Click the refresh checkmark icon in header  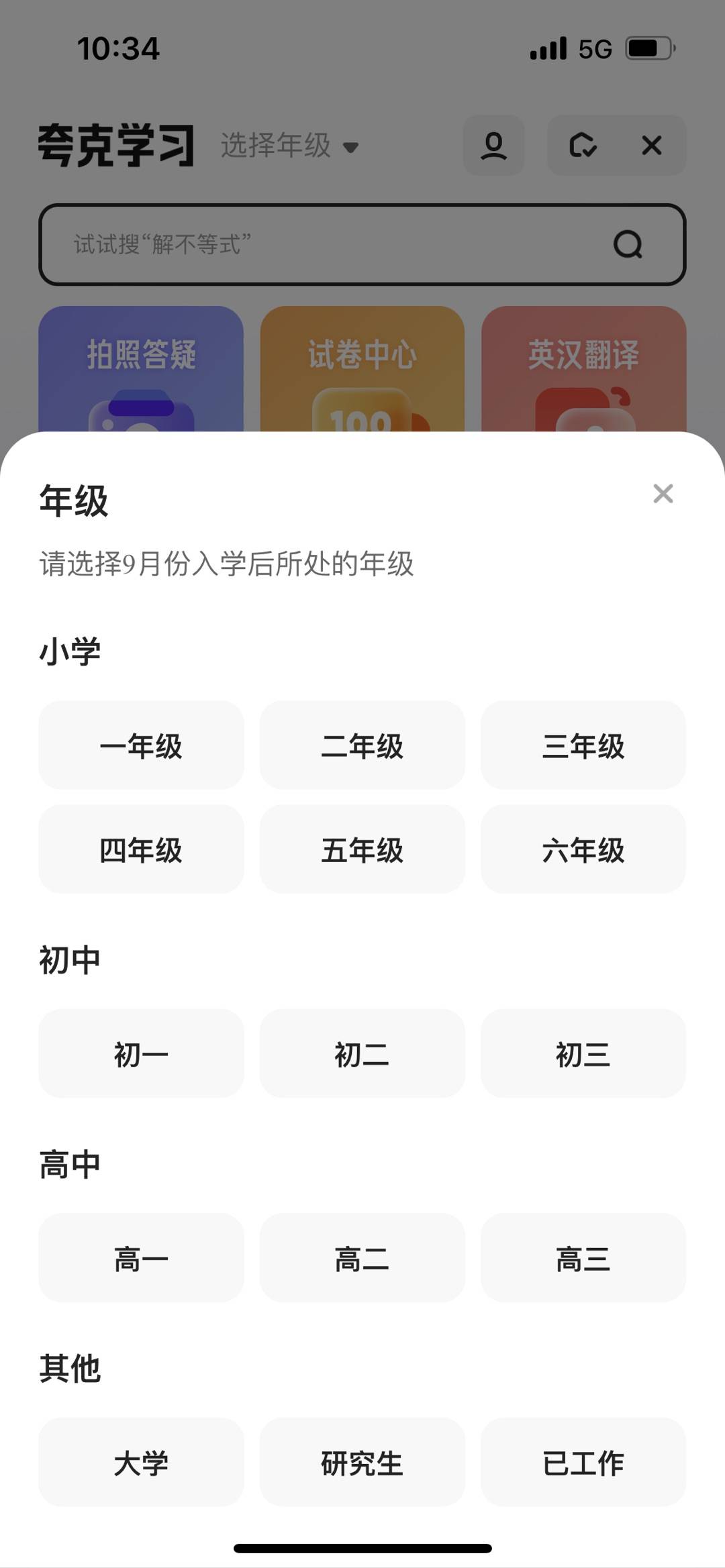point(583,146)
